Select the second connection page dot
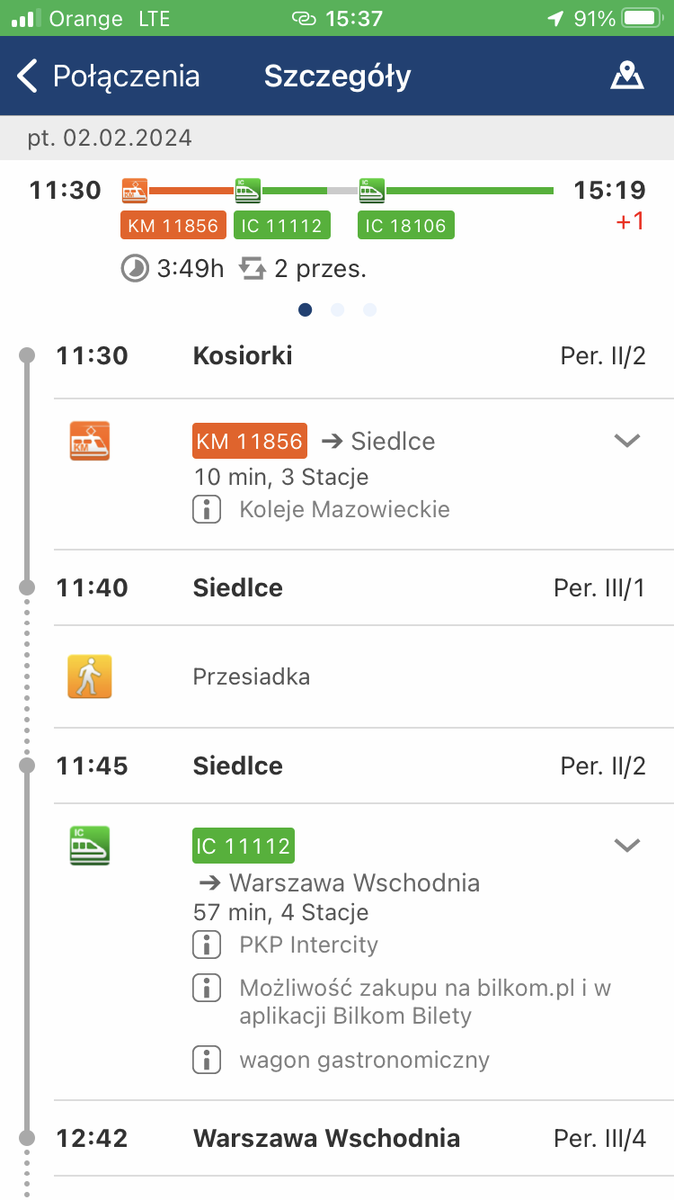Screen dimensions: 674x1200 point(337,310)
